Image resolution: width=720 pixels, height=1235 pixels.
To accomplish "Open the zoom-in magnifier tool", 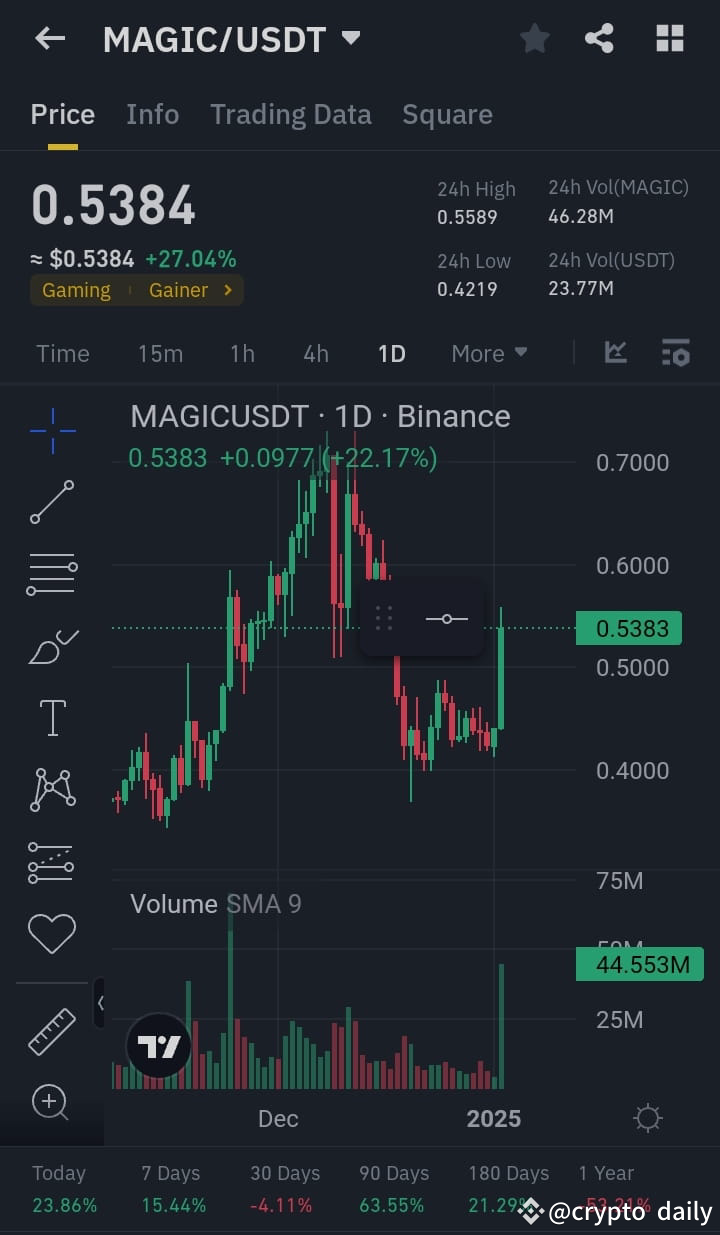I will 51,1102.
